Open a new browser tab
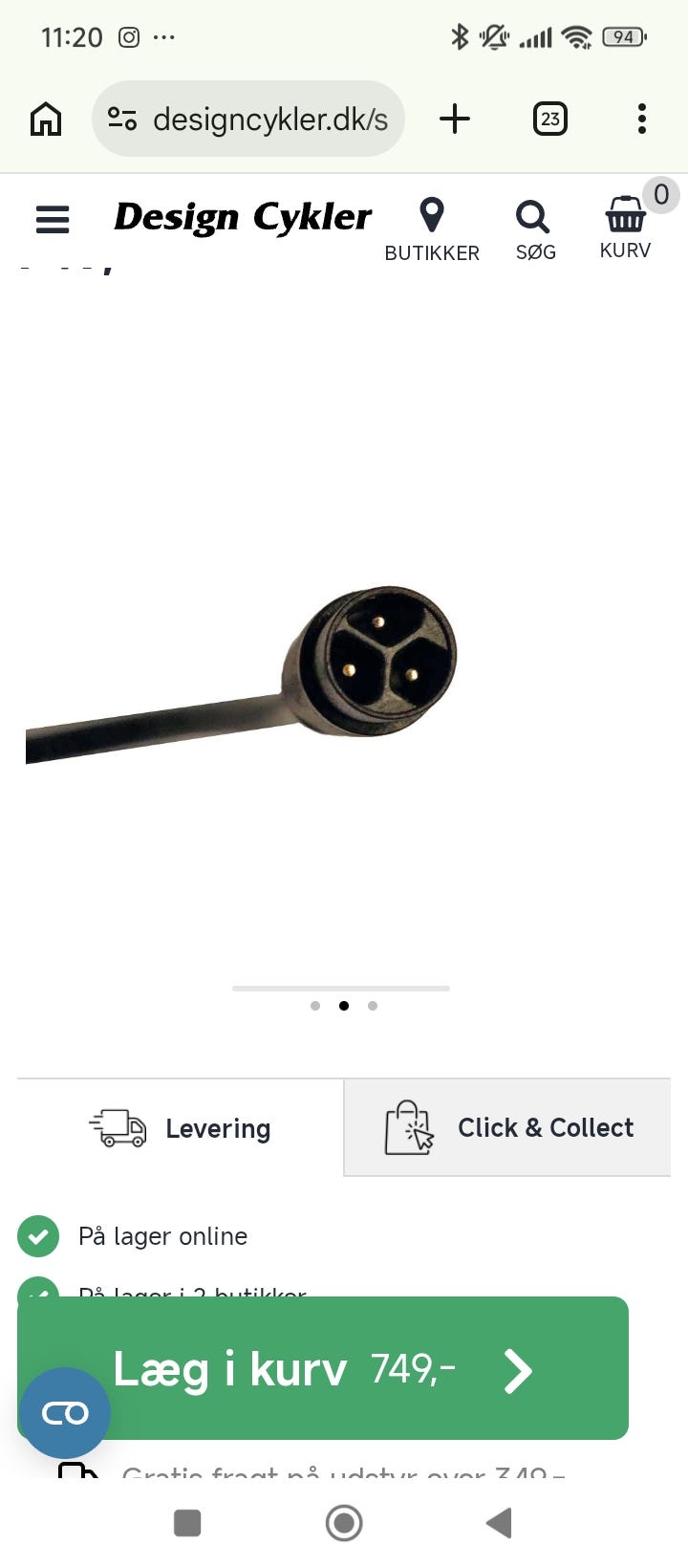 click(x=455, y=120)
